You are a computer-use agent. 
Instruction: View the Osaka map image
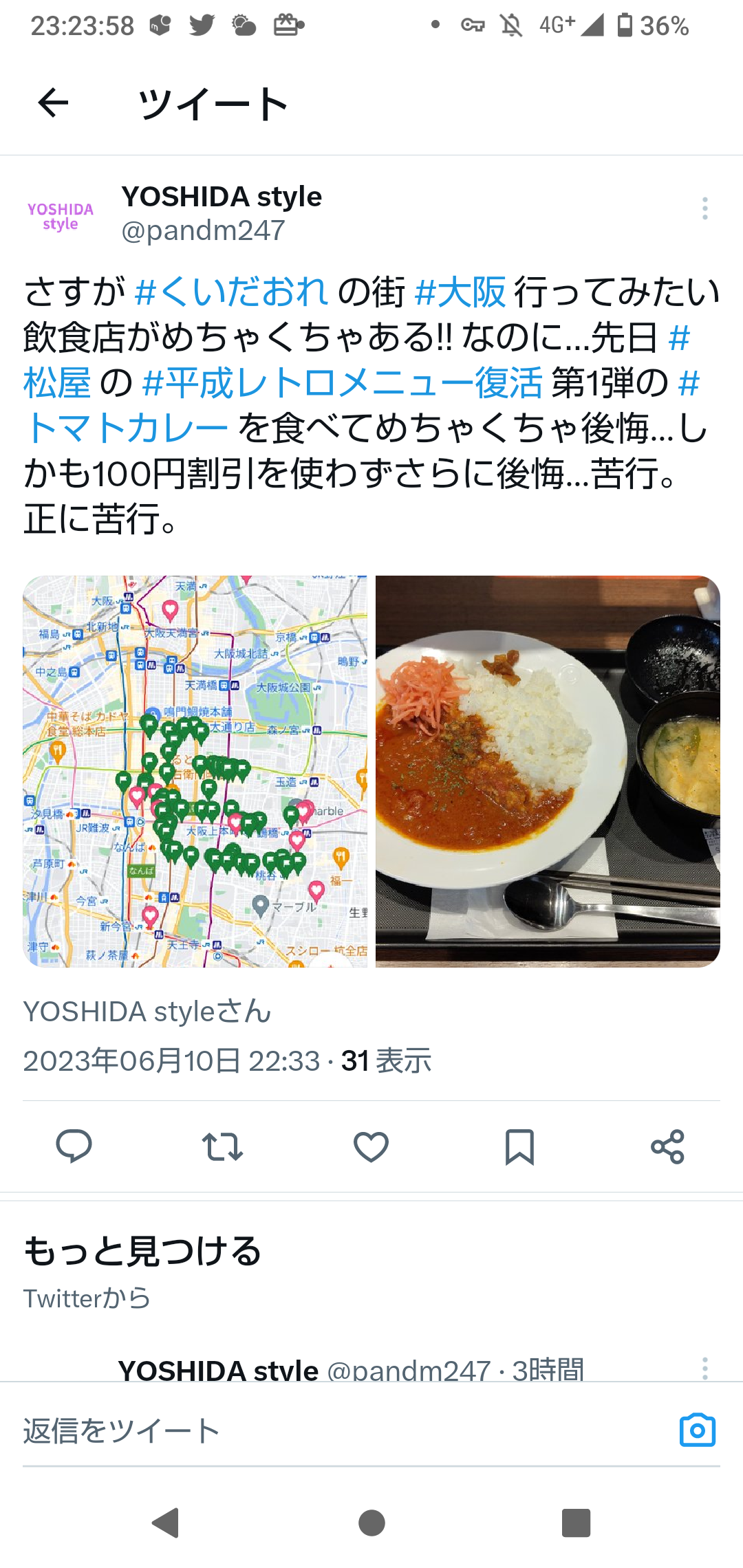195,772
